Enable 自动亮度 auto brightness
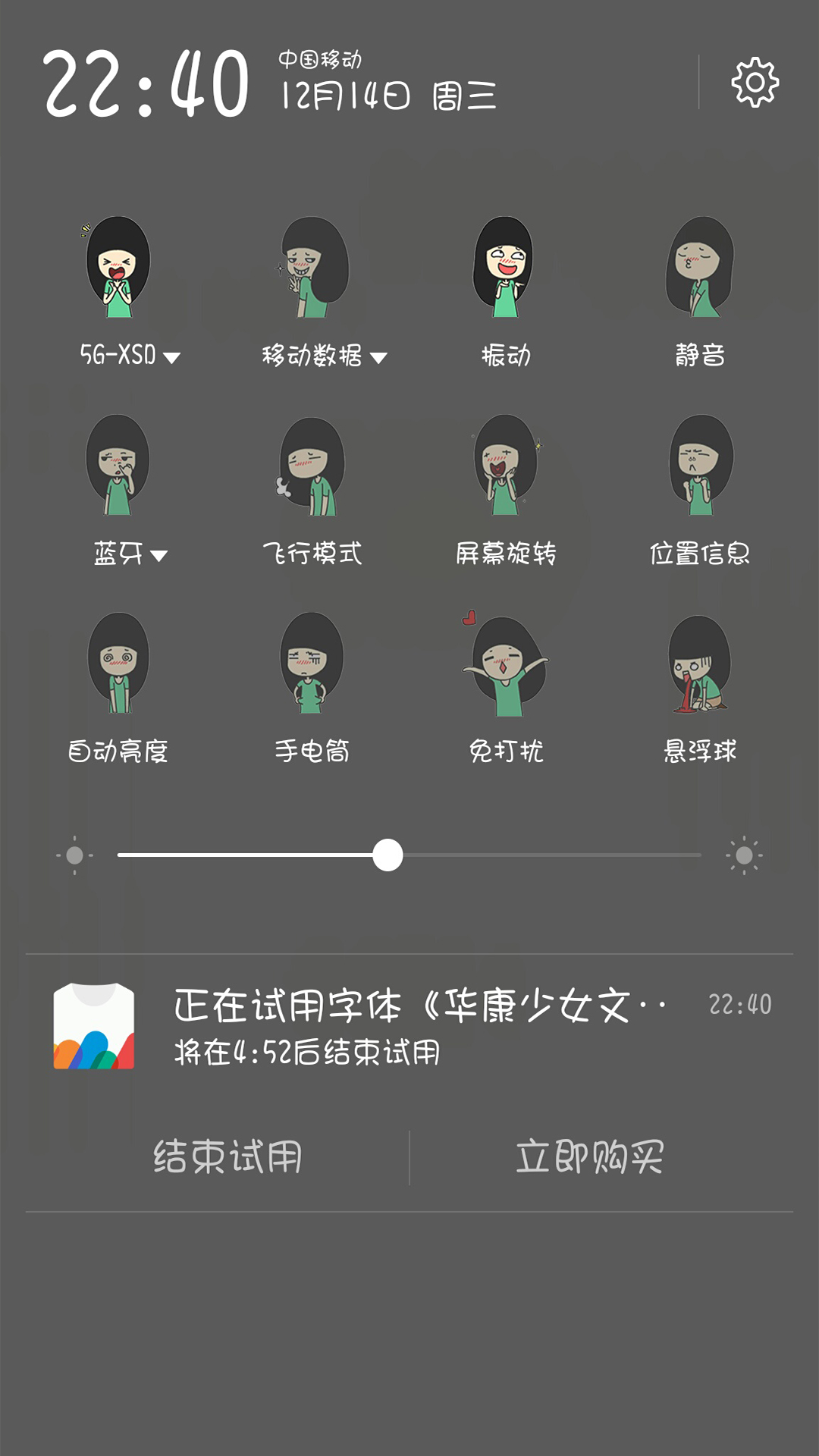The height and width of the screenshot is (1456, 819). [x=118, y=663]
